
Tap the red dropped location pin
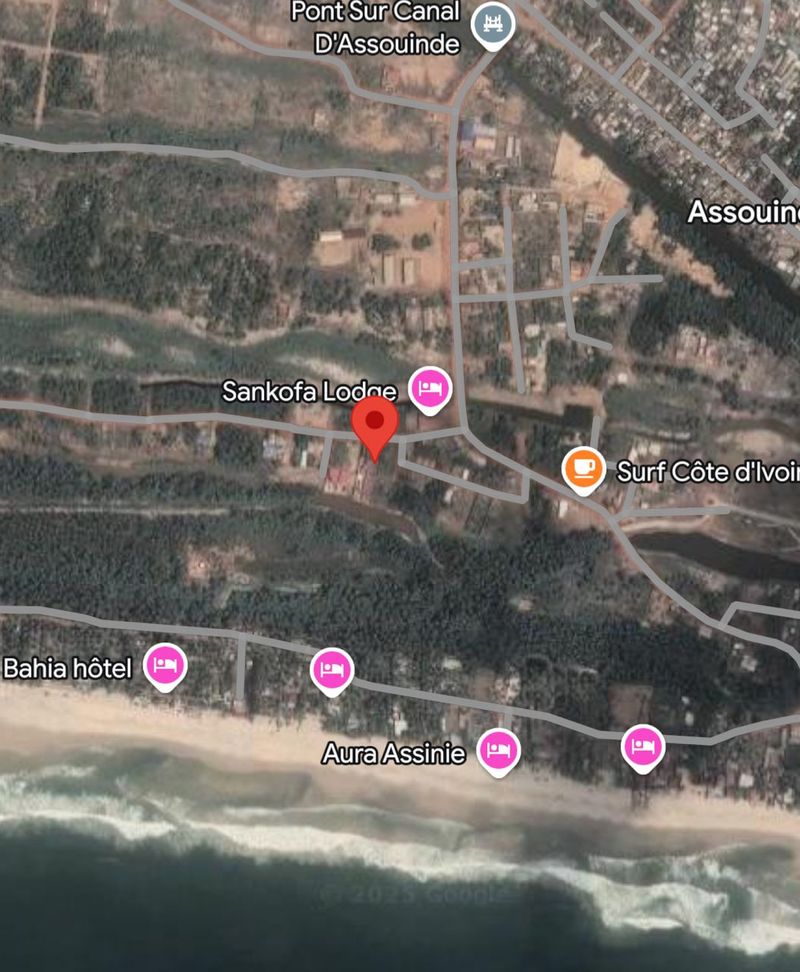pos(375,423)
